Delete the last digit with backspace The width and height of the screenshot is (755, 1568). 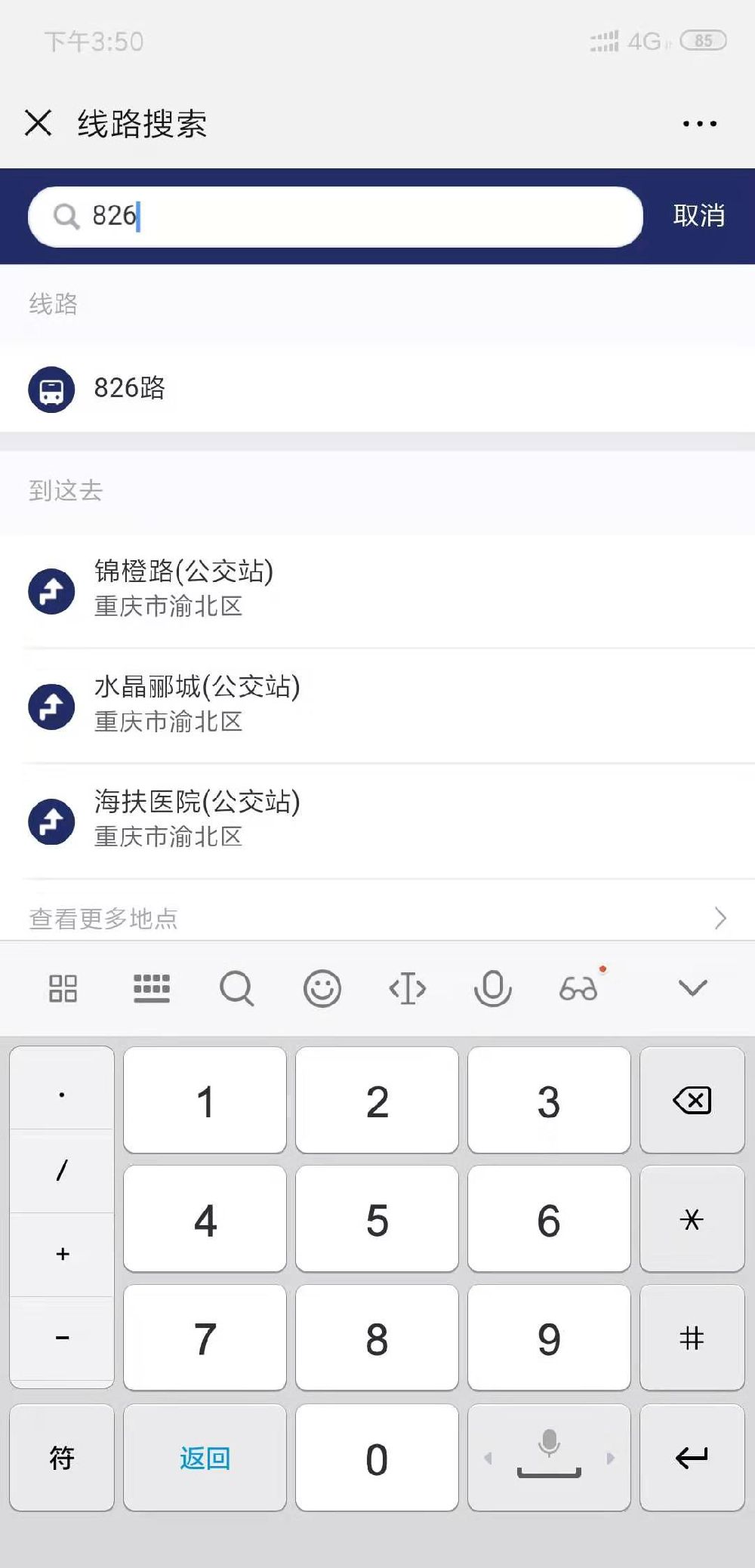click(x=692, y=1101)
